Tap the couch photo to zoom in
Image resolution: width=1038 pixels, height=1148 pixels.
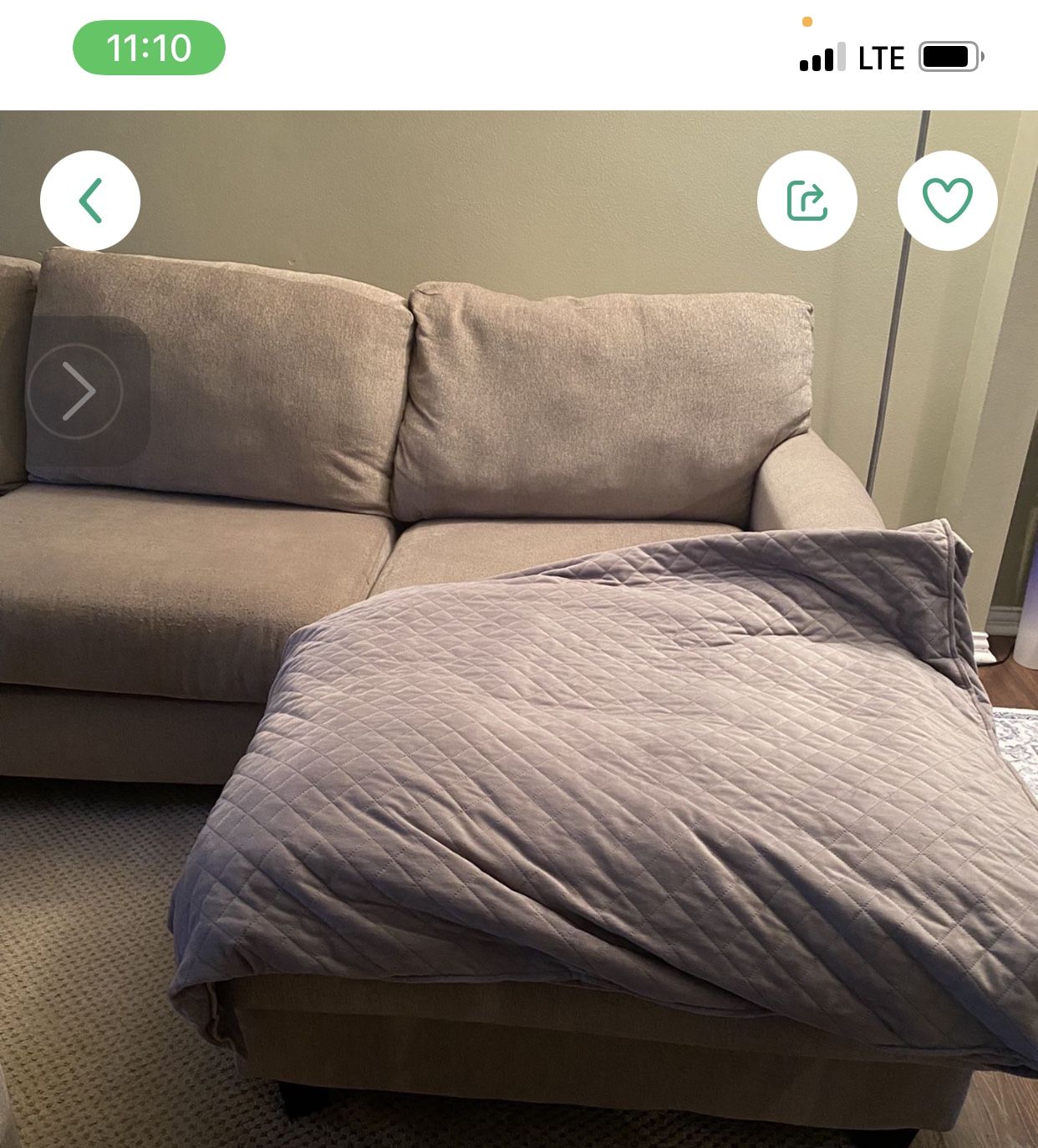point(518,627)
